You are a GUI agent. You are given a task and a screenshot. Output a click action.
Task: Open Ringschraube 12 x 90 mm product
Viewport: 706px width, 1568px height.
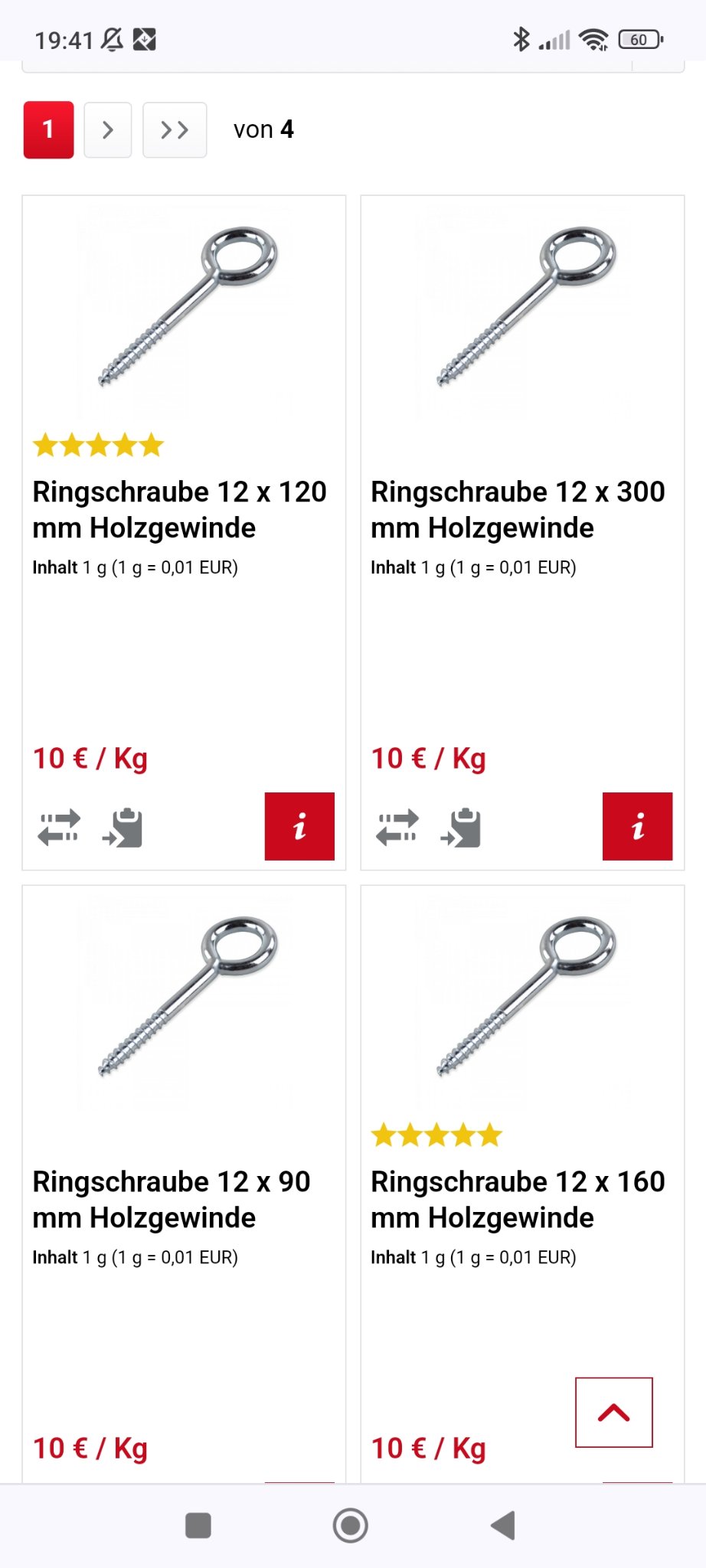tap(171, 1199)
